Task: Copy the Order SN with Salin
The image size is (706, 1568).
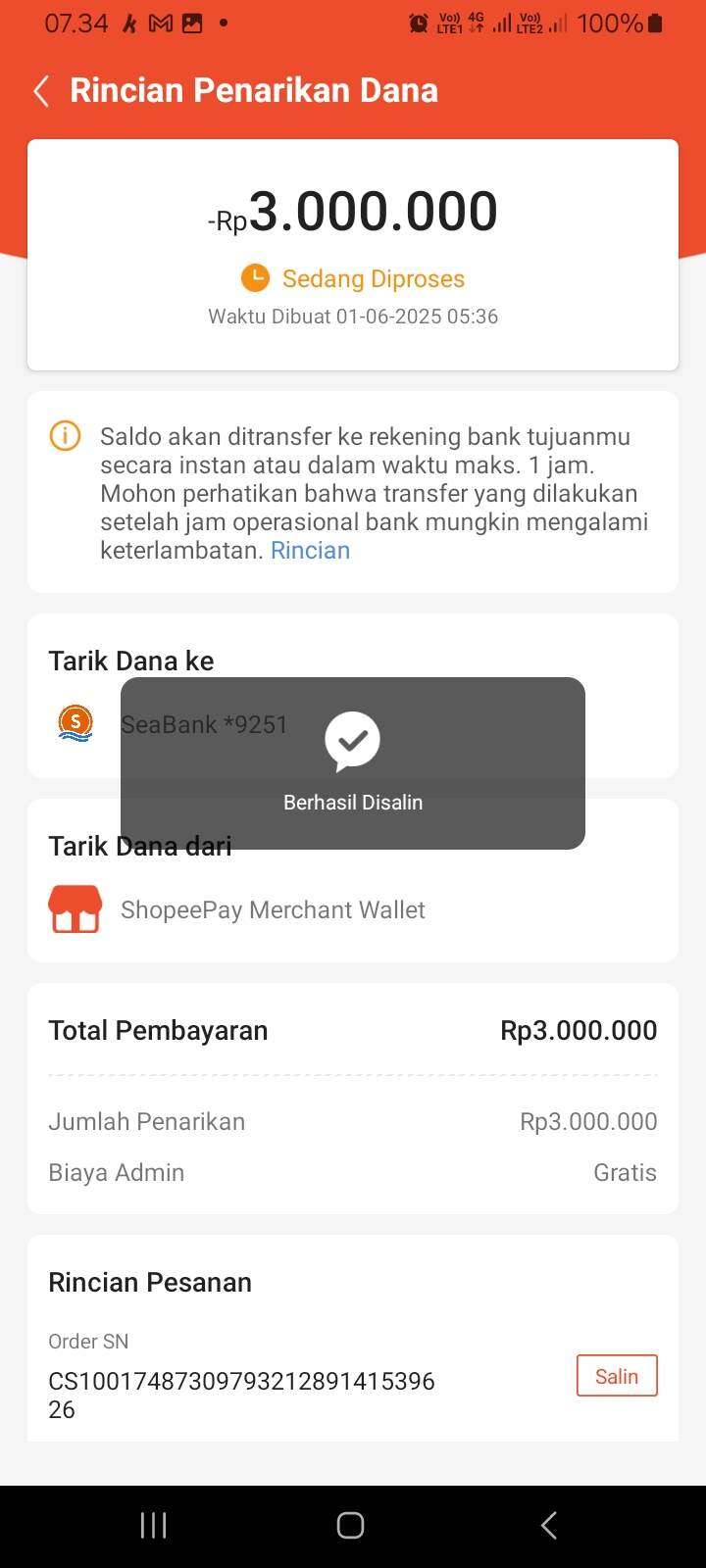Action: (x=617, y=1376)
